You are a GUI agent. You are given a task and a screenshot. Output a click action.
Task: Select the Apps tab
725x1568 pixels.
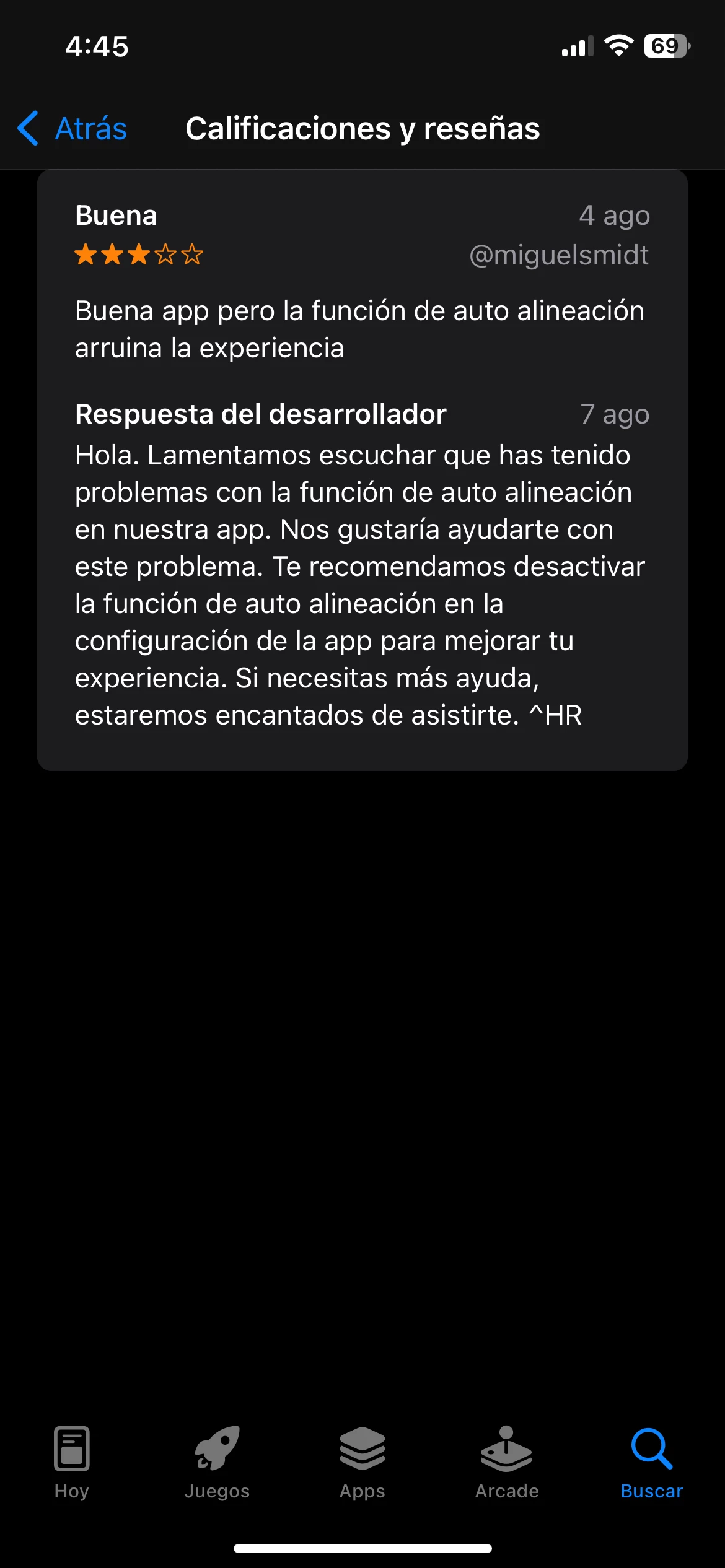(362, 1461)
